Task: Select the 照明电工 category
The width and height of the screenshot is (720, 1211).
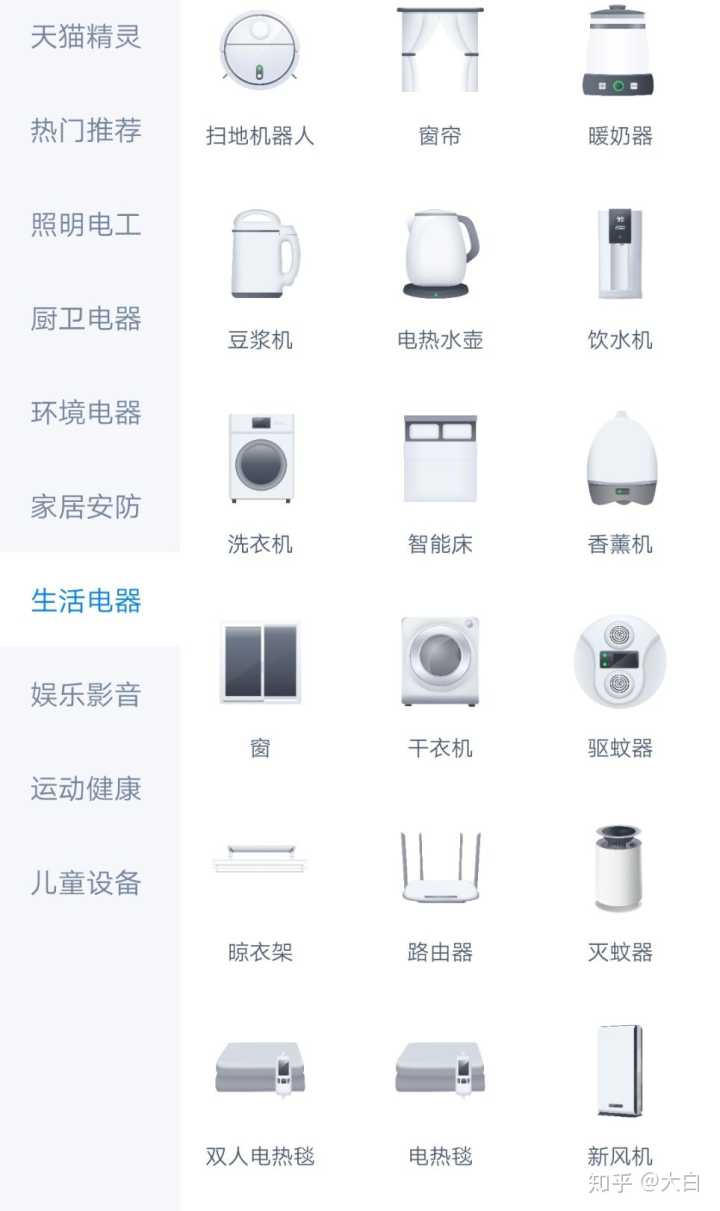Action: point(86,225)
